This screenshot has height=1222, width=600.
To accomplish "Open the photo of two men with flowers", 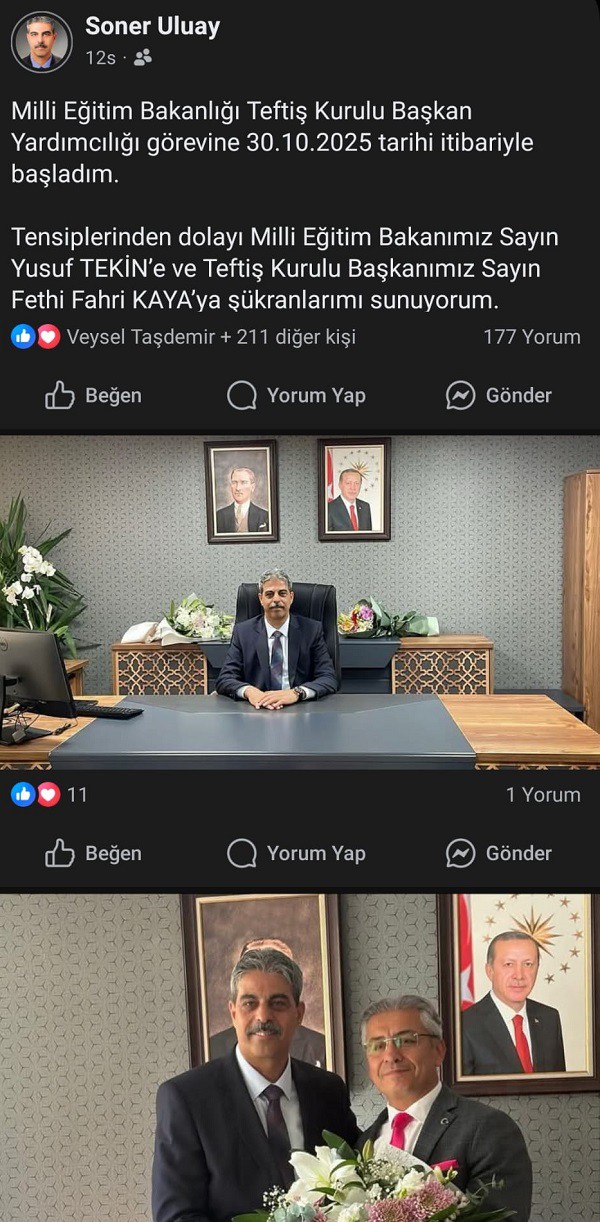I will click(300, 1057).
